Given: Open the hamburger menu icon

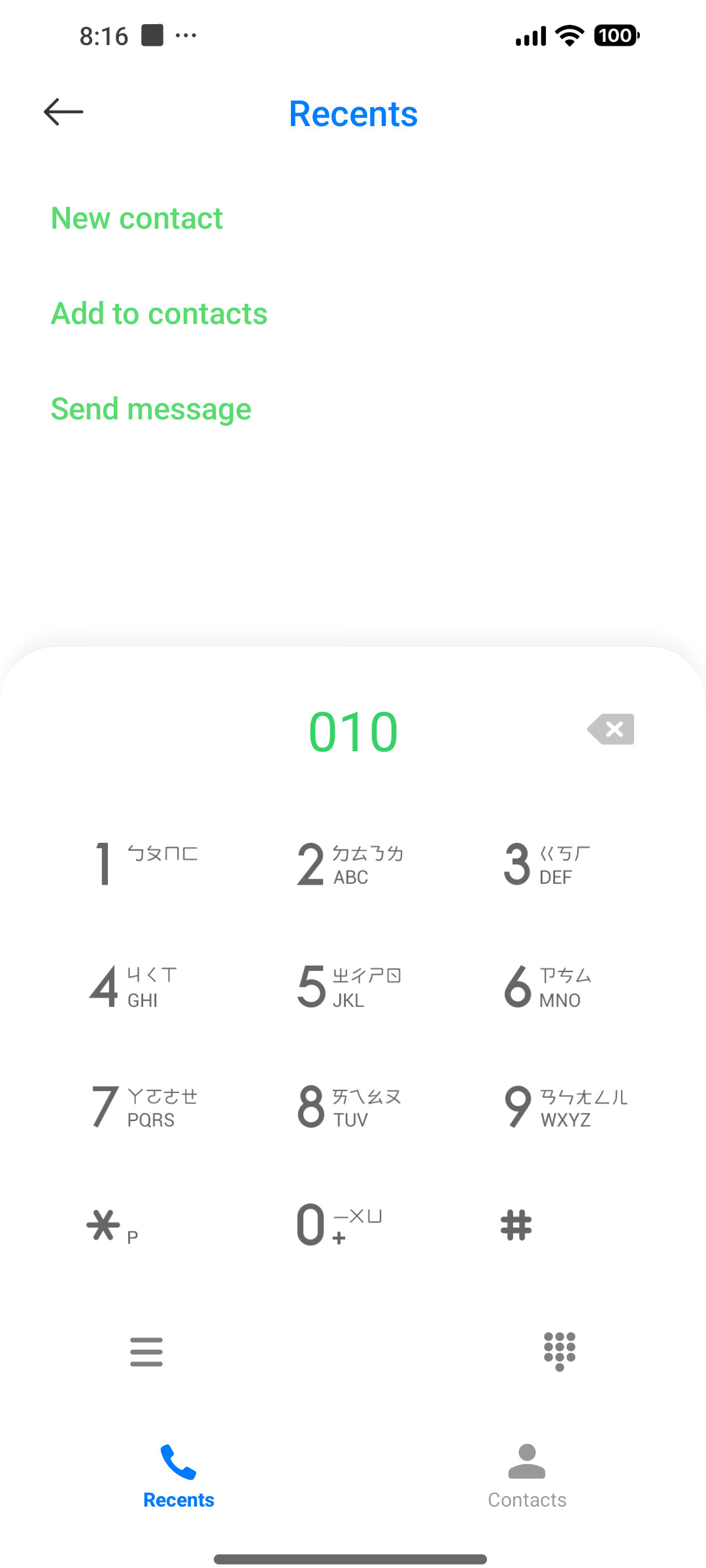Looking at the screenshot, I should (x=146, y=1352).
